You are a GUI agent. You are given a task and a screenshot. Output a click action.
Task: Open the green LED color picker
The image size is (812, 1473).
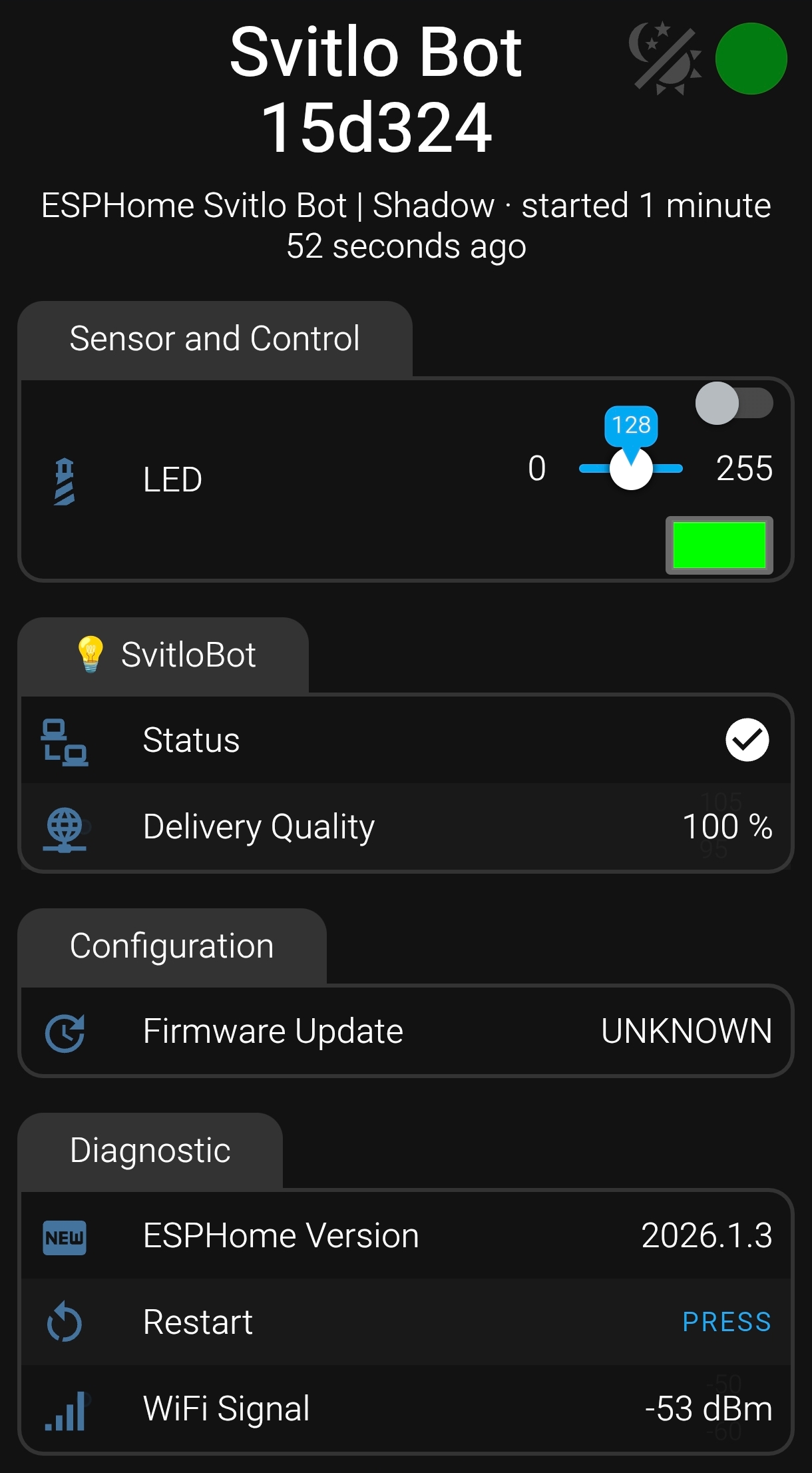pos(719,545)
